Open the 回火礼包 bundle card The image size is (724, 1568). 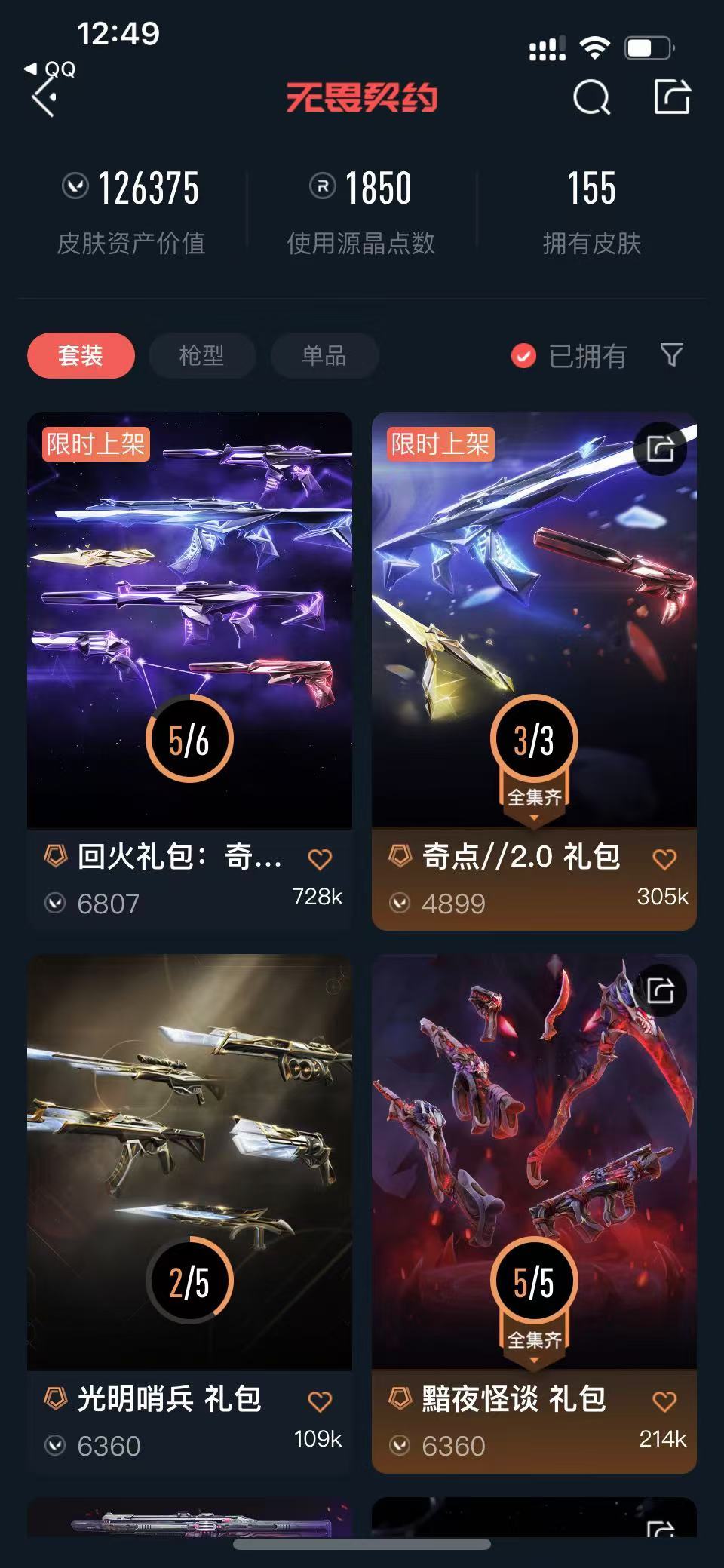point(189,618)
